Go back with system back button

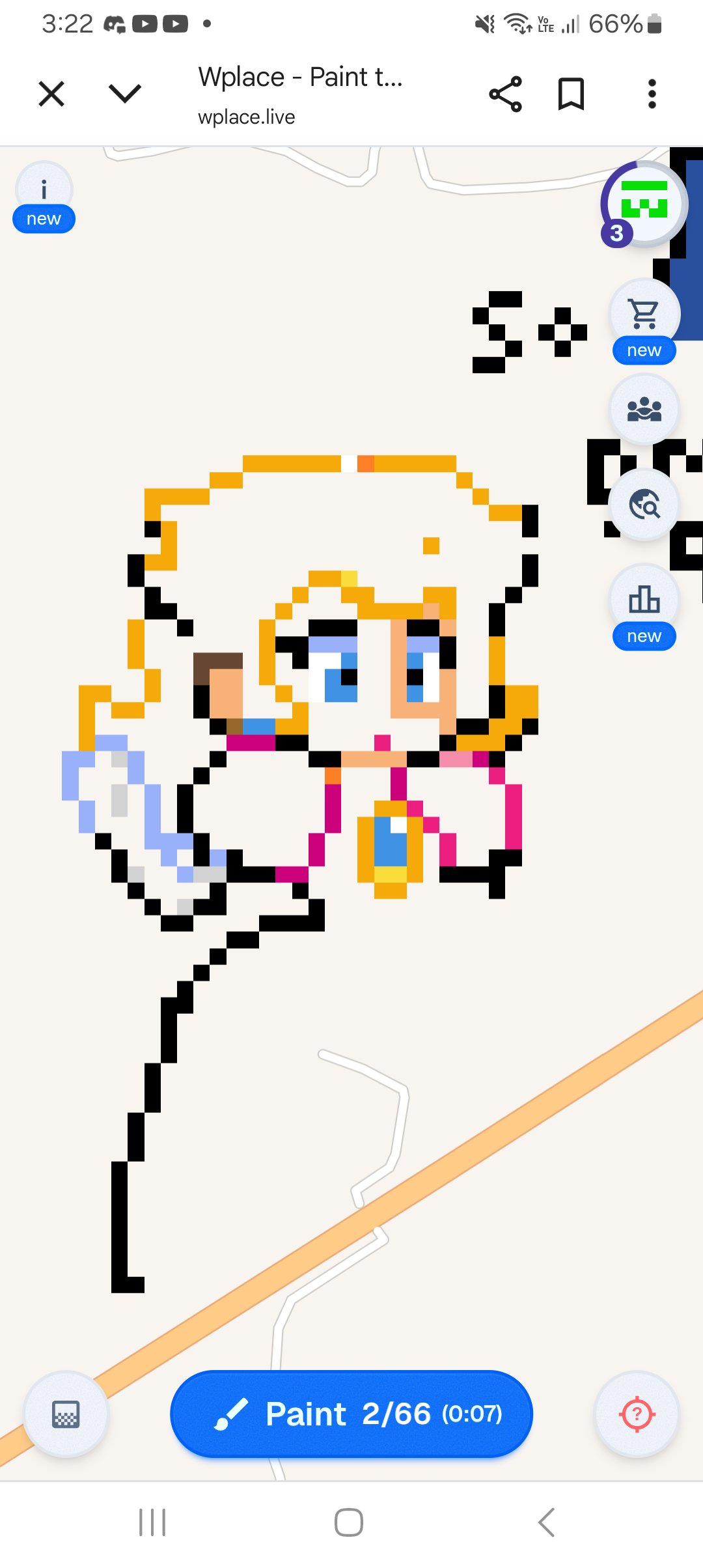tap(546, 1522)
